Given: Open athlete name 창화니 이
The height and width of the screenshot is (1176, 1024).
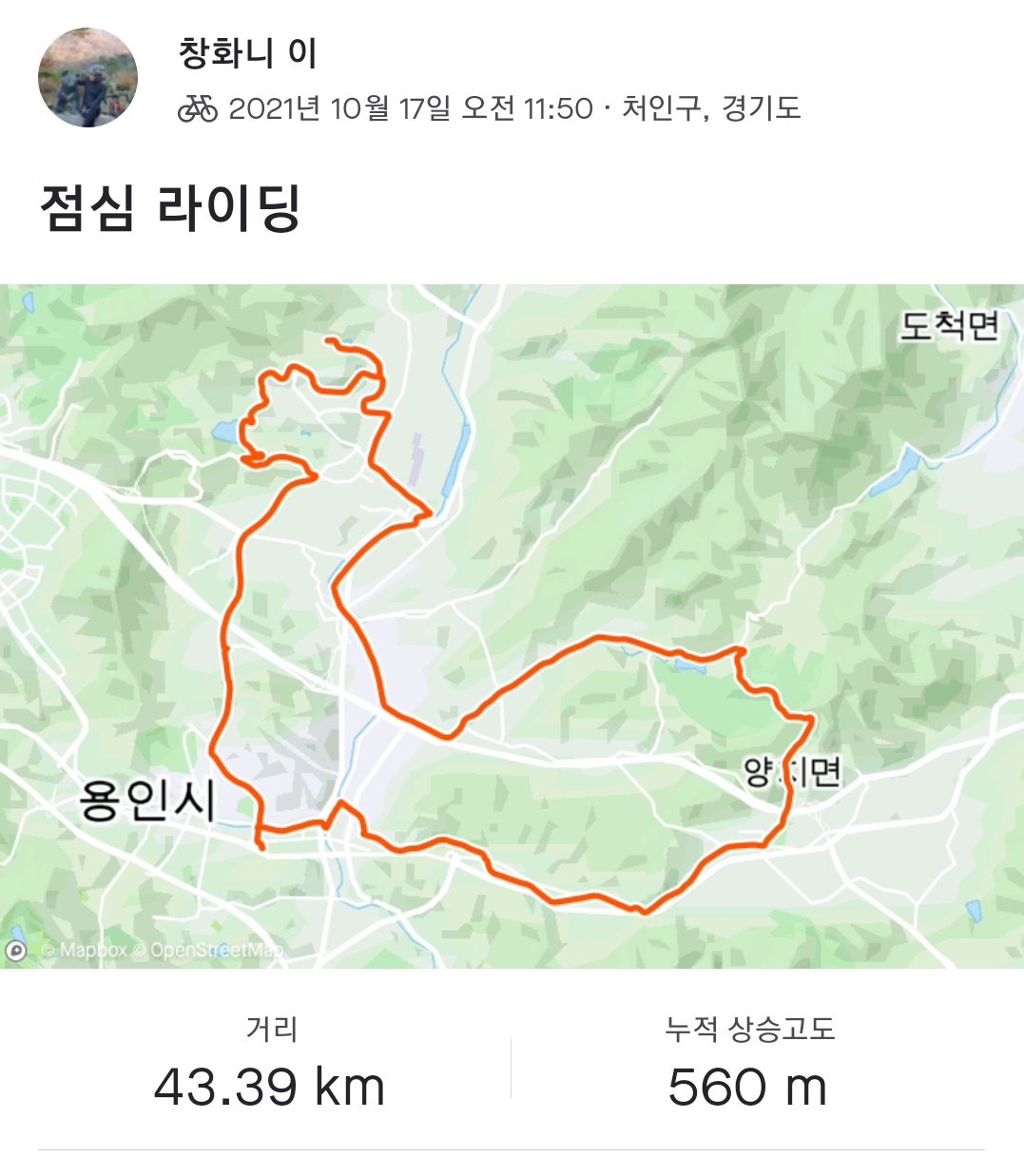Looking at the screenshot, I should (247, 53).
